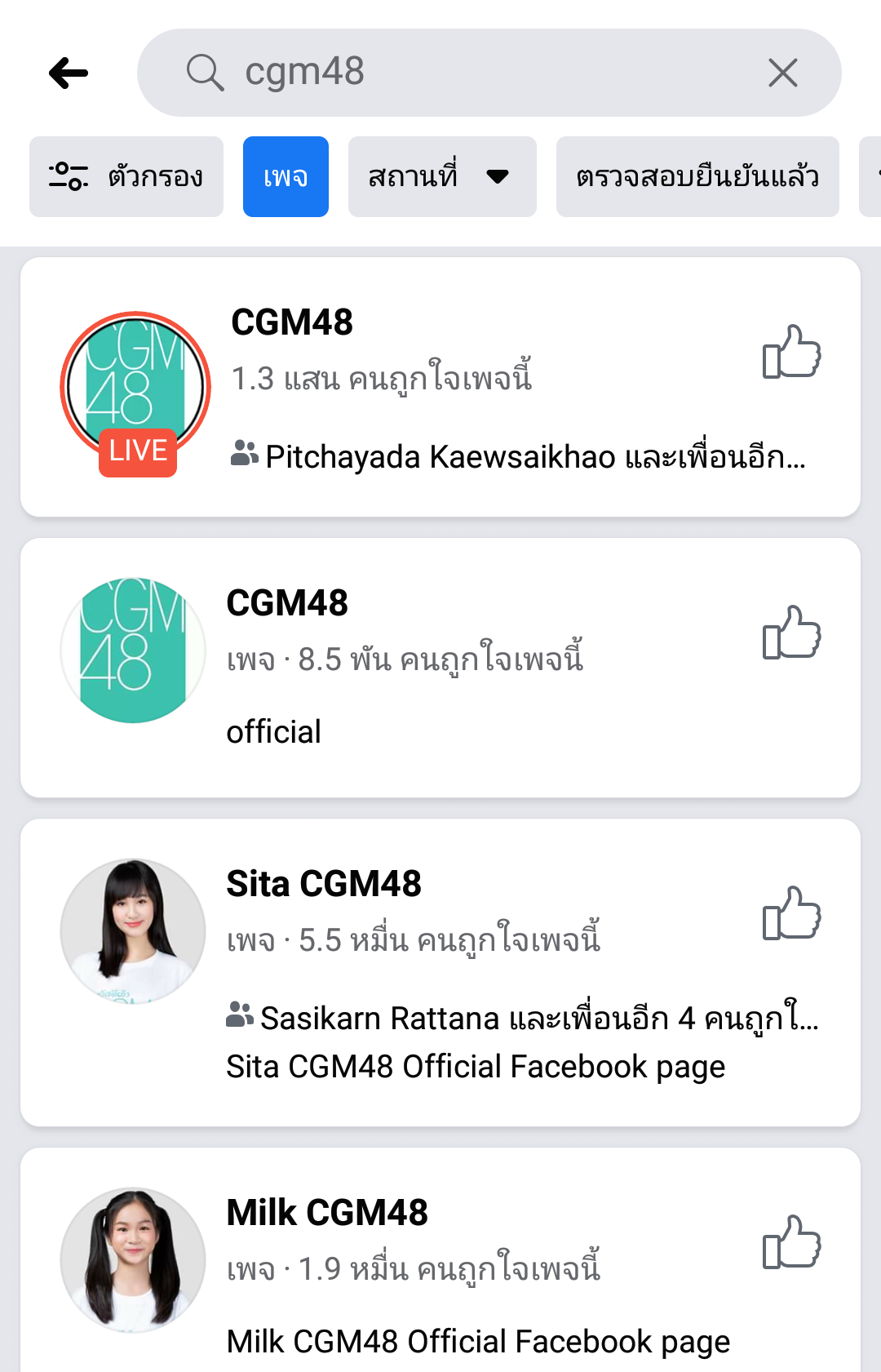Clear the search text with X
Screen dimensions: 881x1372
point(782,73)
